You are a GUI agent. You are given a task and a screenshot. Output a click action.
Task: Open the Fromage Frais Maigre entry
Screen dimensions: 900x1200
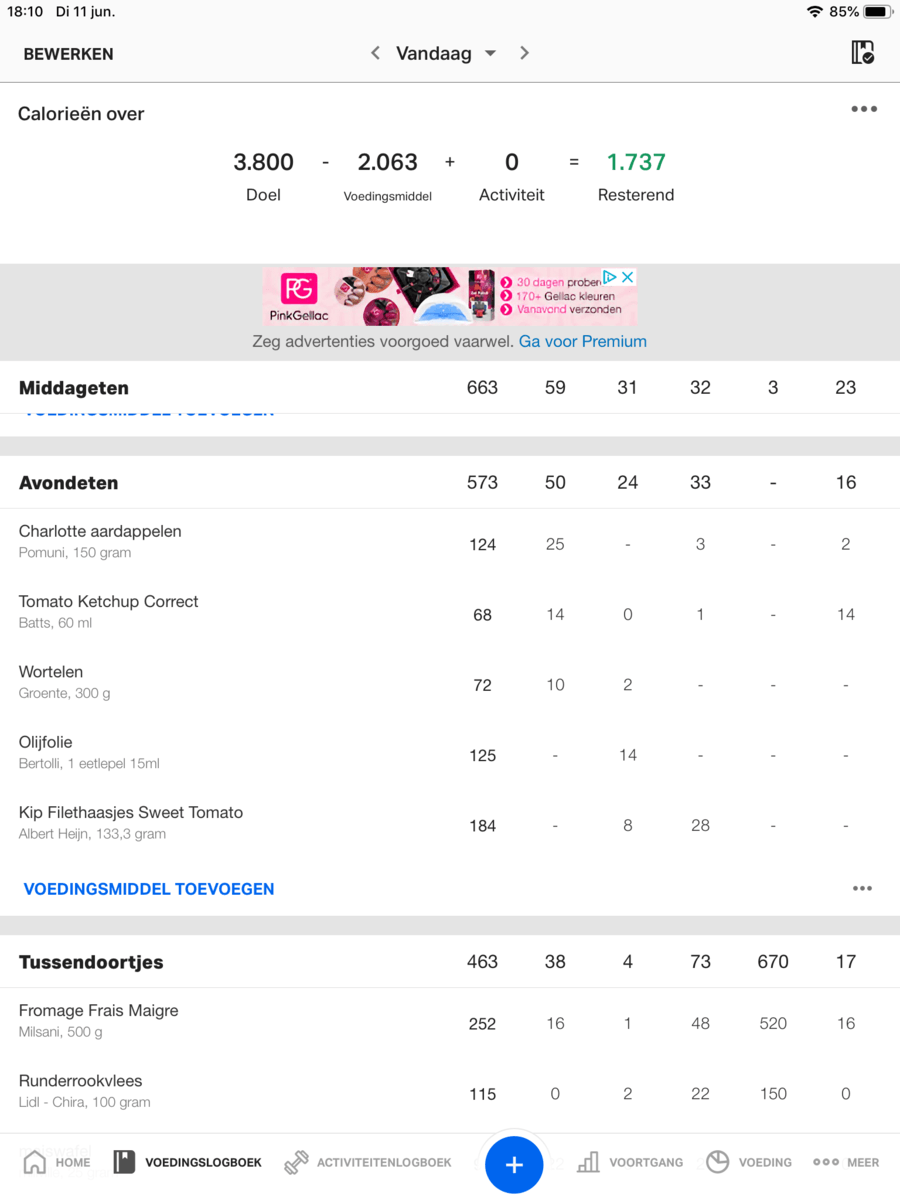[98, 1019]
